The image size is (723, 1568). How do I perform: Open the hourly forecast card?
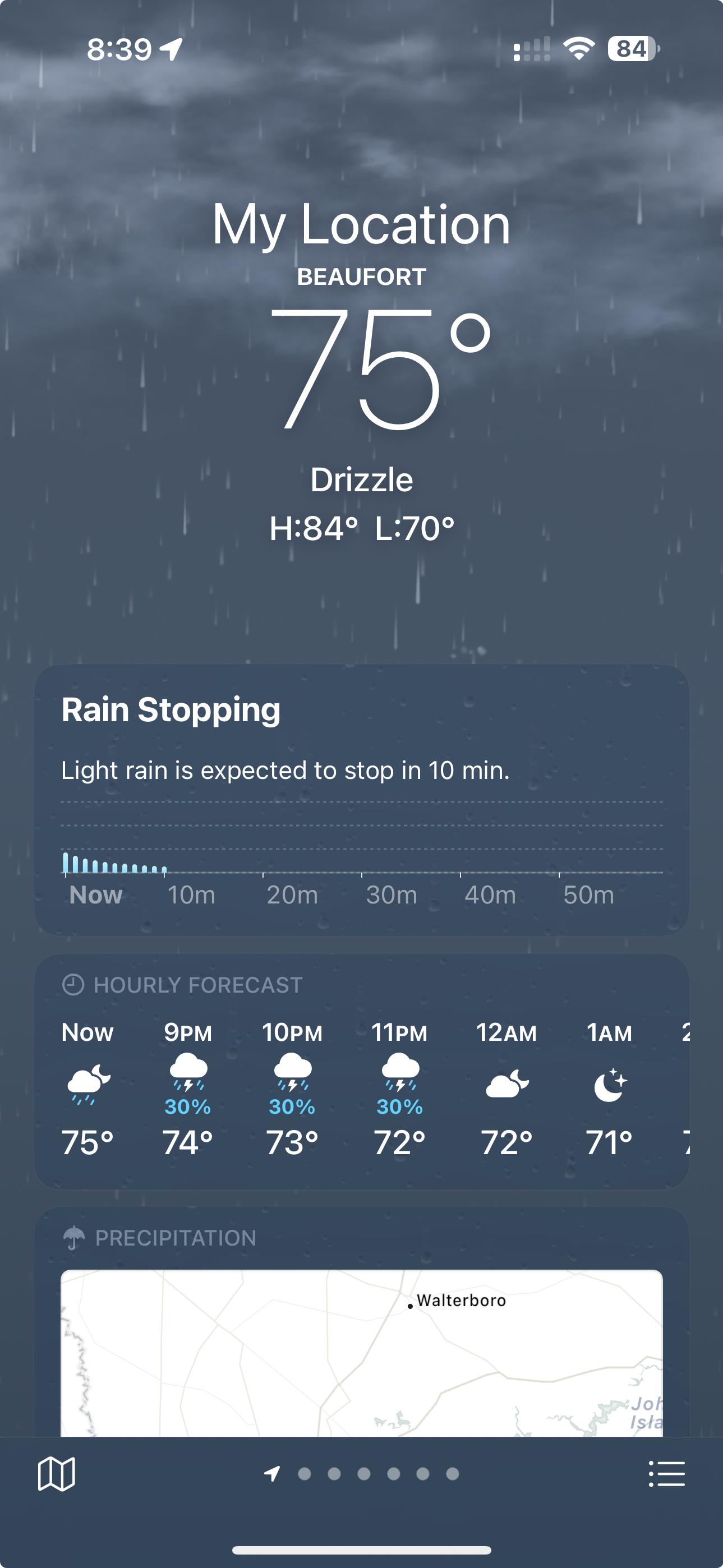click(x=361, y=1071)
